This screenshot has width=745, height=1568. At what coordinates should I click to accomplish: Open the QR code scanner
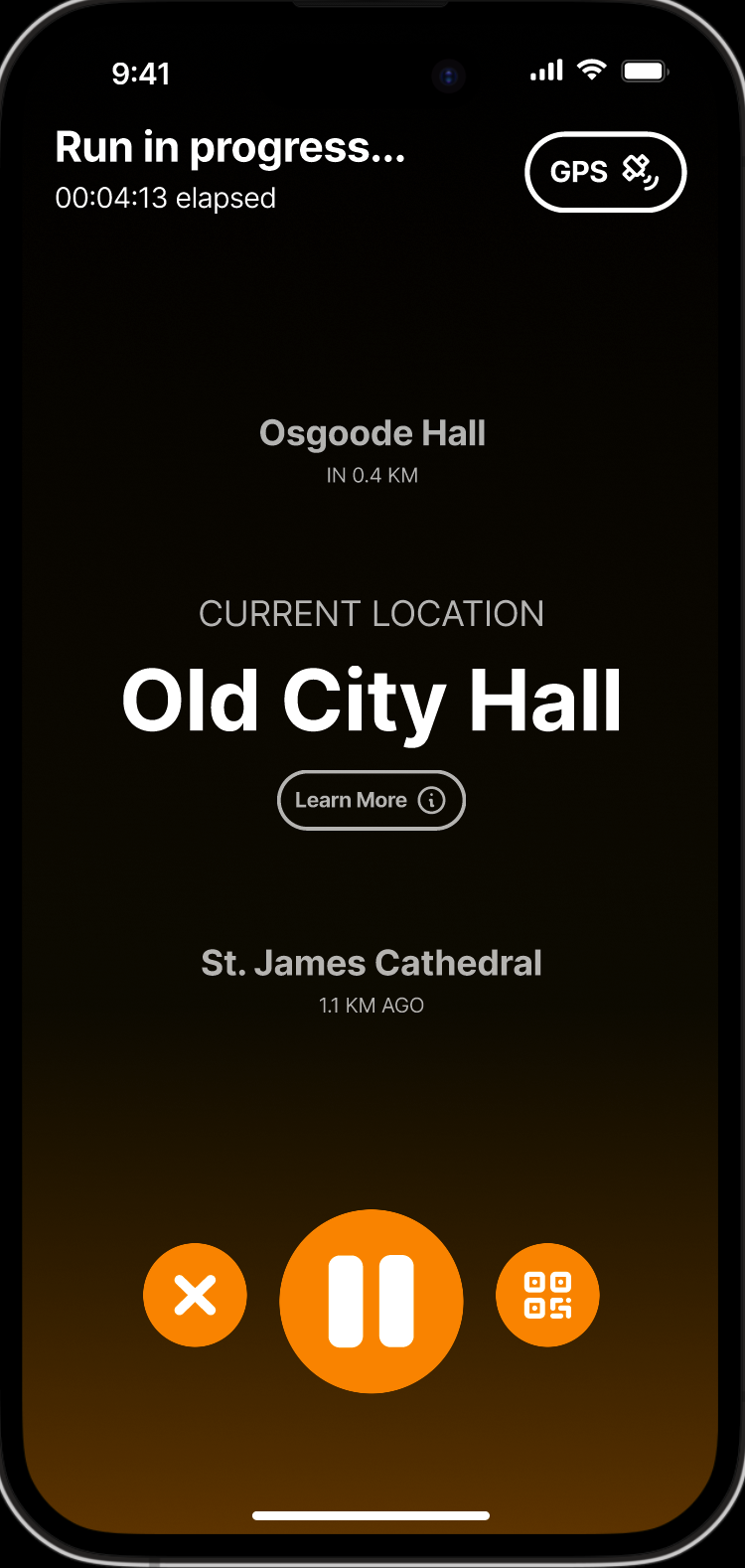[547, 1296]
